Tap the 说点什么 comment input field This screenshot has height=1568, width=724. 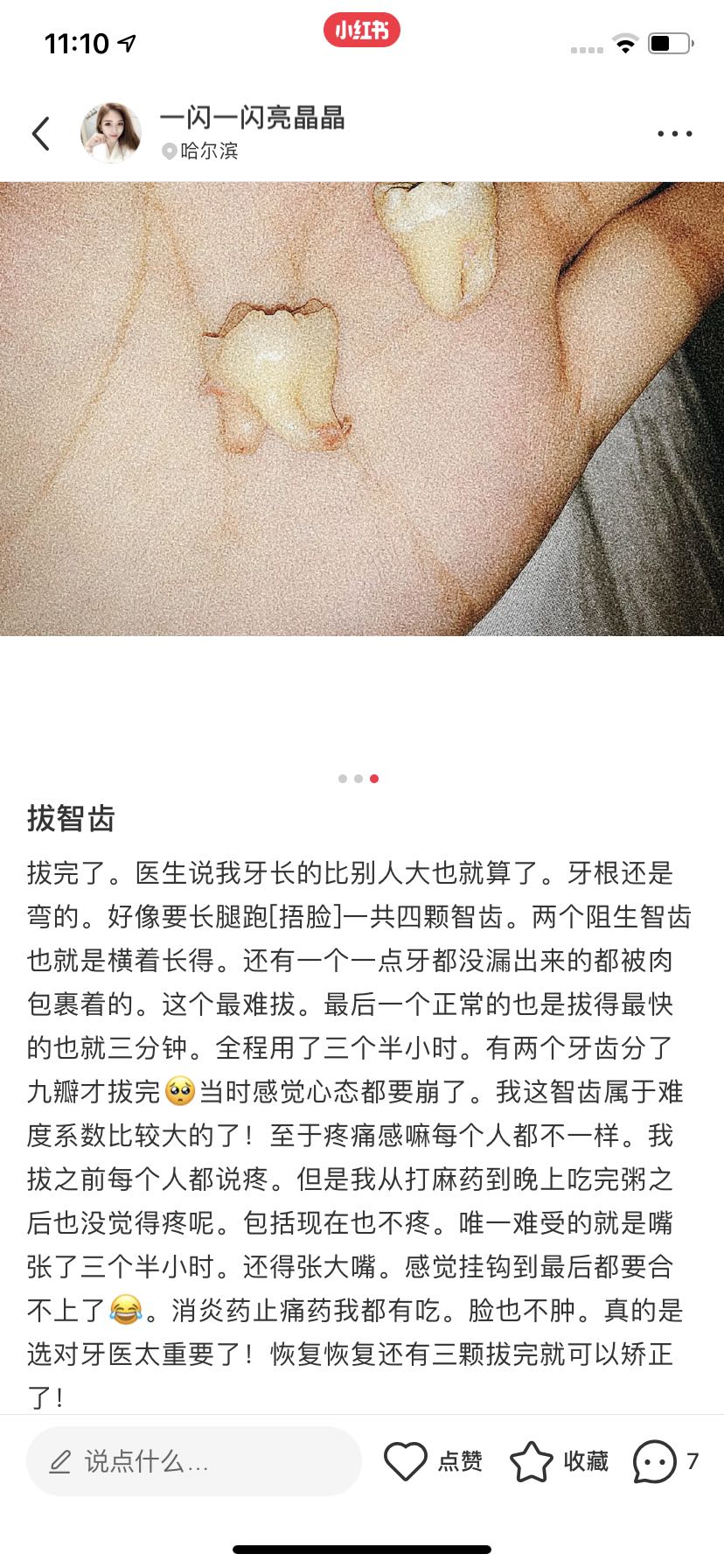point(194,1460)
